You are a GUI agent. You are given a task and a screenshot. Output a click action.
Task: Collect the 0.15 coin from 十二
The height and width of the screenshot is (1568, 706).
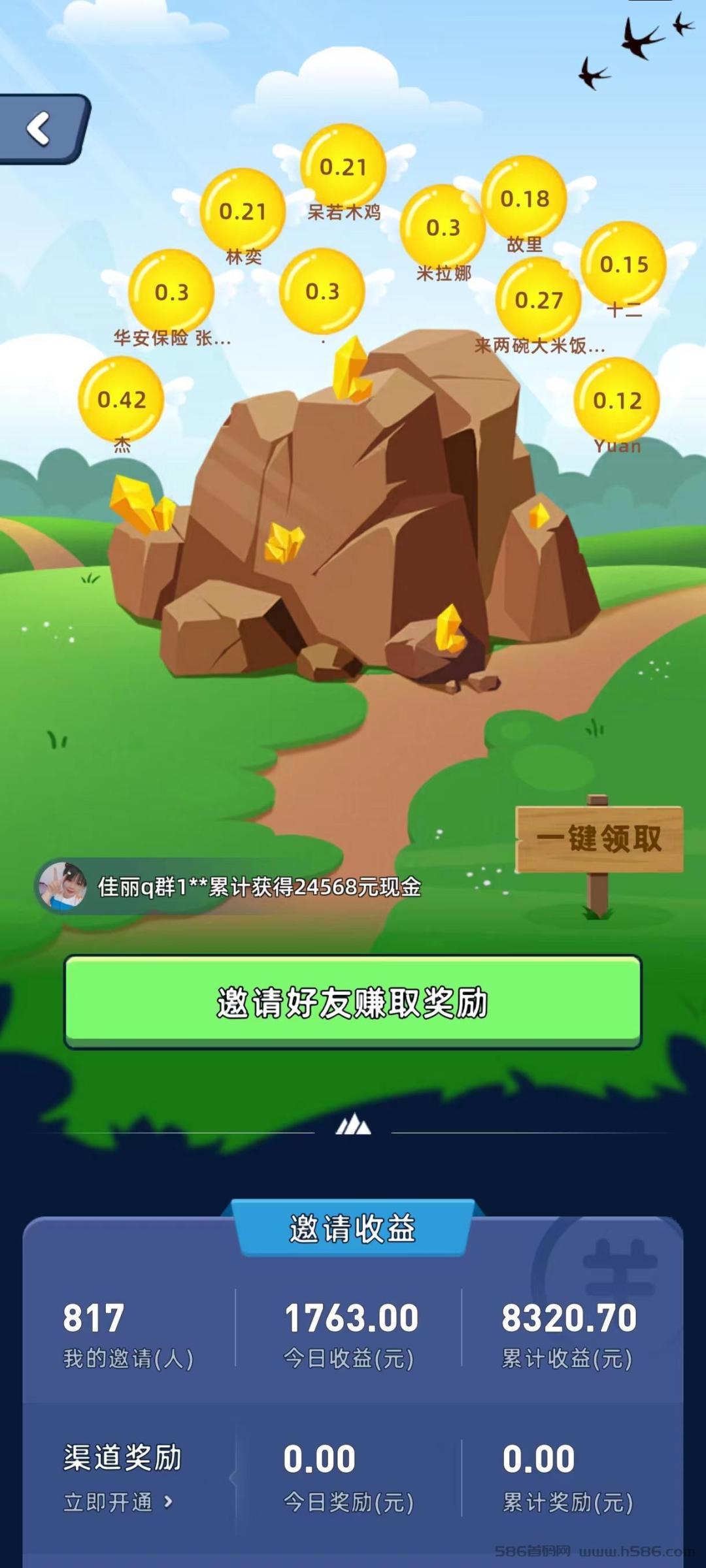point(624,264)
